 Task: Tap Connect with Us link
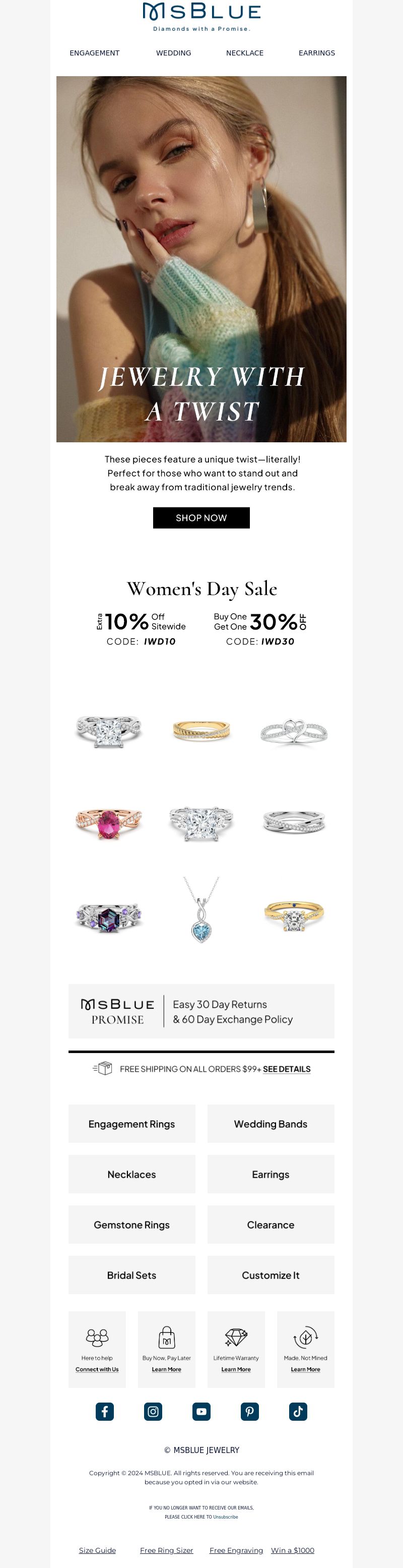pyautogui.click(x=97, y=1369)
